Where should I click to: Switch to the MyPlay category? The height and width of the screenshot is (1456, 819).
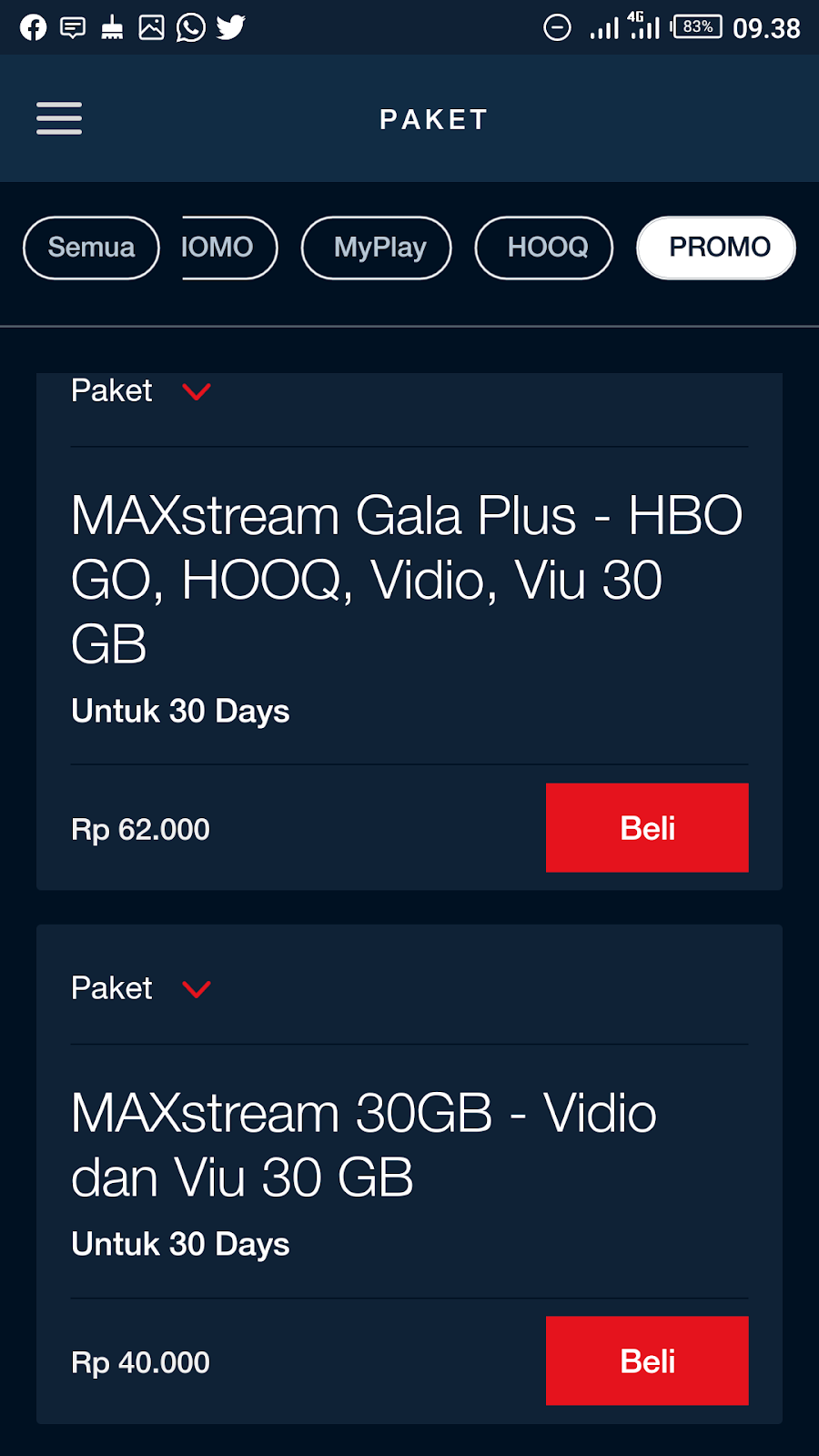coord(377,248)
